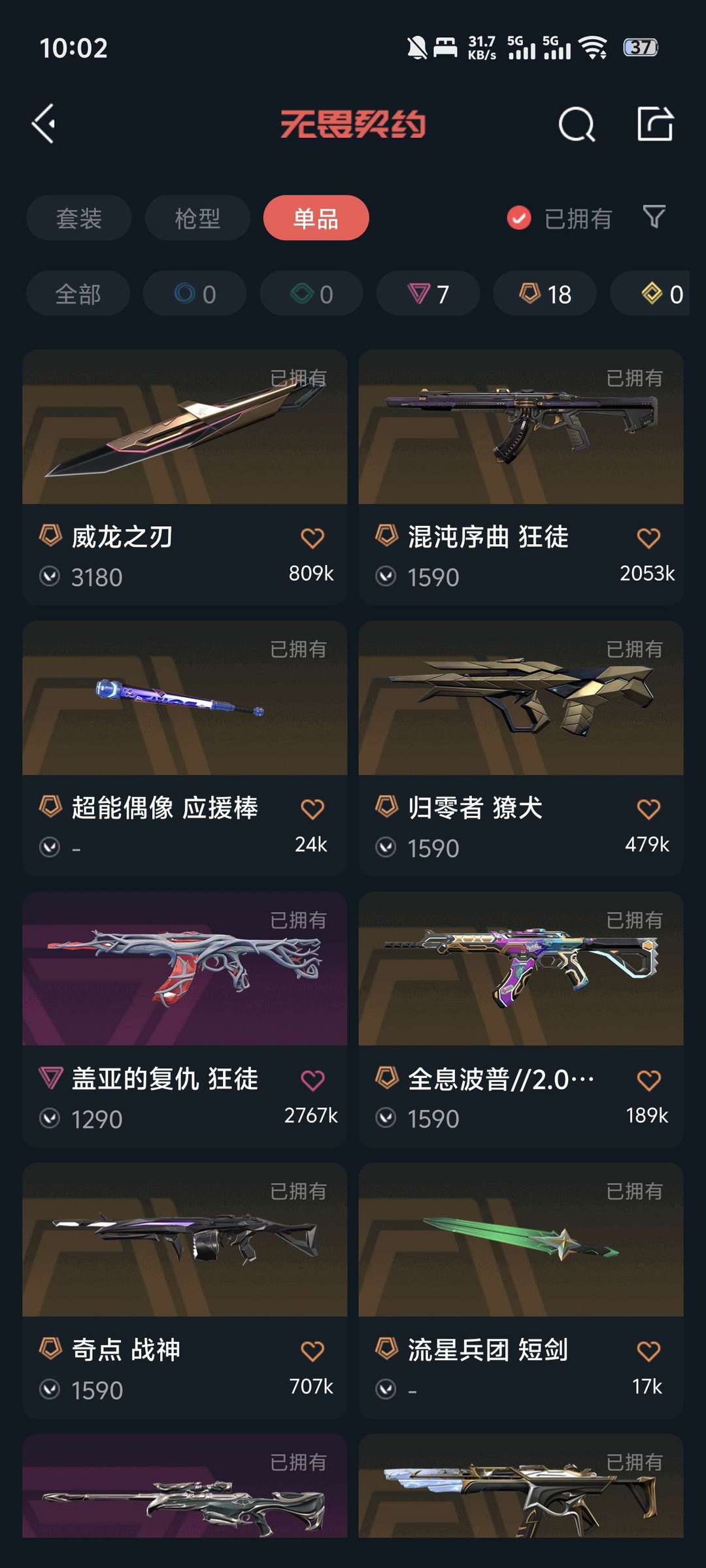The width and height of the screenshot is (706, 1568).
Task: Tap the back arrow
Action: (43, 124)
